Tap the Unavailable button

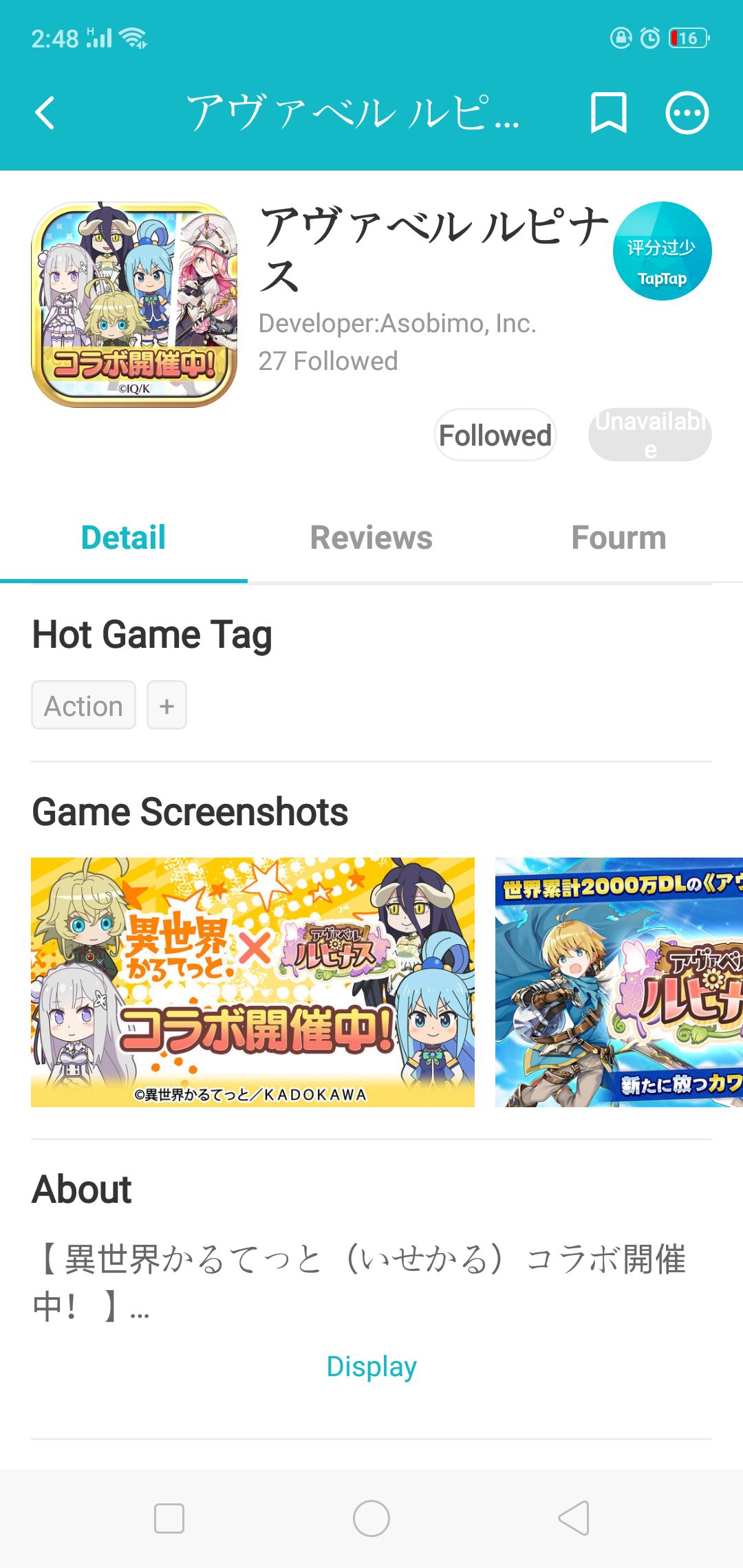pyautogui.click(x=649, y=435)
